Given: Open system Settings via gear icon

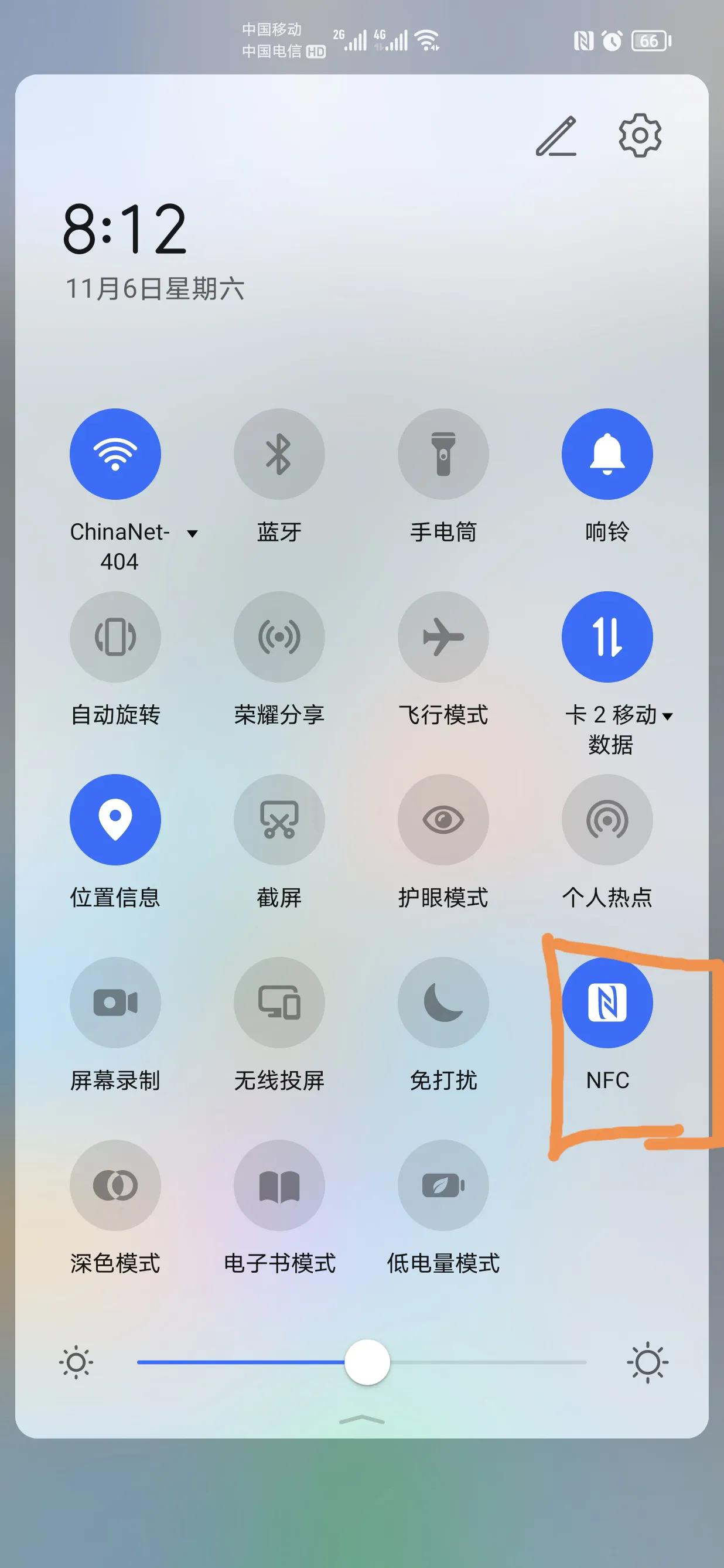Looking at the screenshot, I should (640, 135).
